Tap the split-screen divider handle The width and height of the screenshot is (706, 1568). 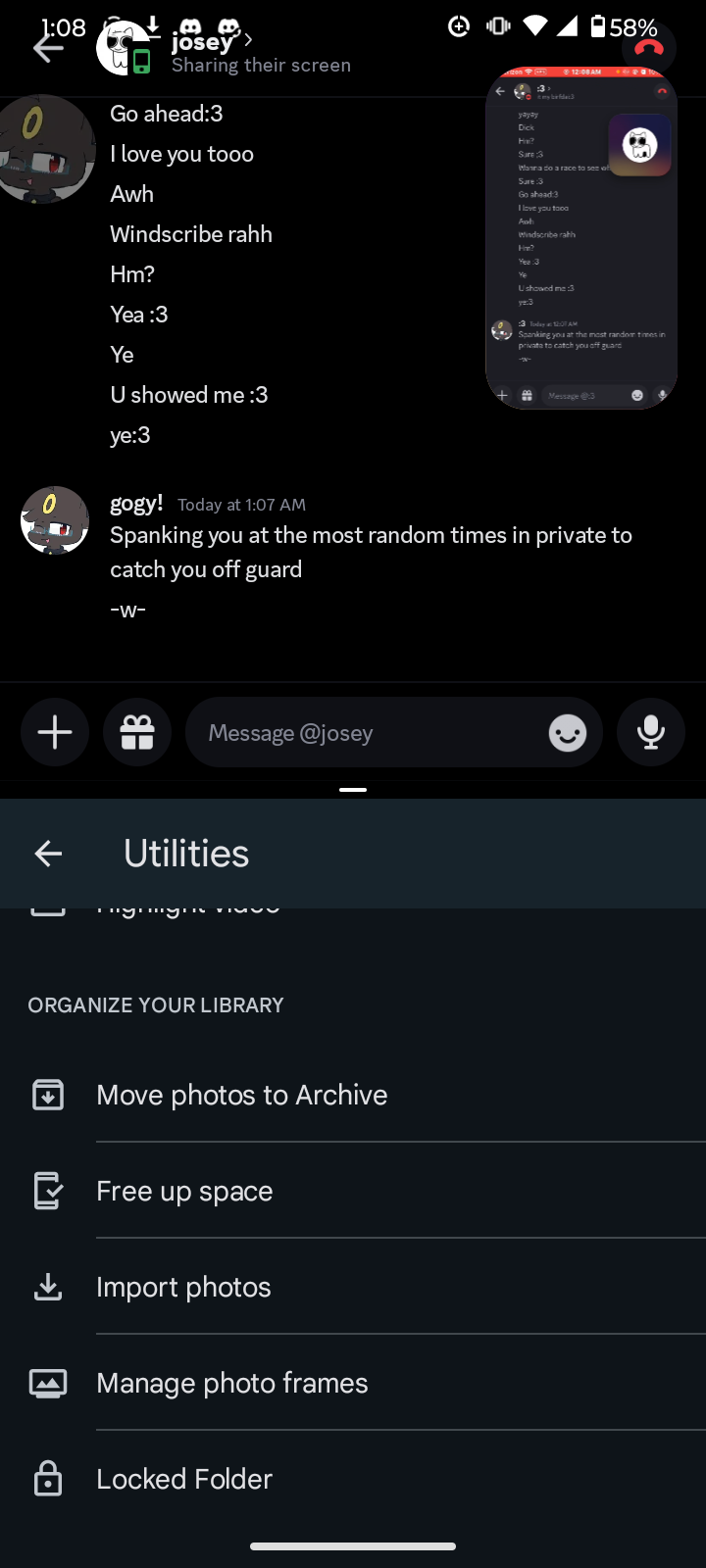[x=353, y=789]
